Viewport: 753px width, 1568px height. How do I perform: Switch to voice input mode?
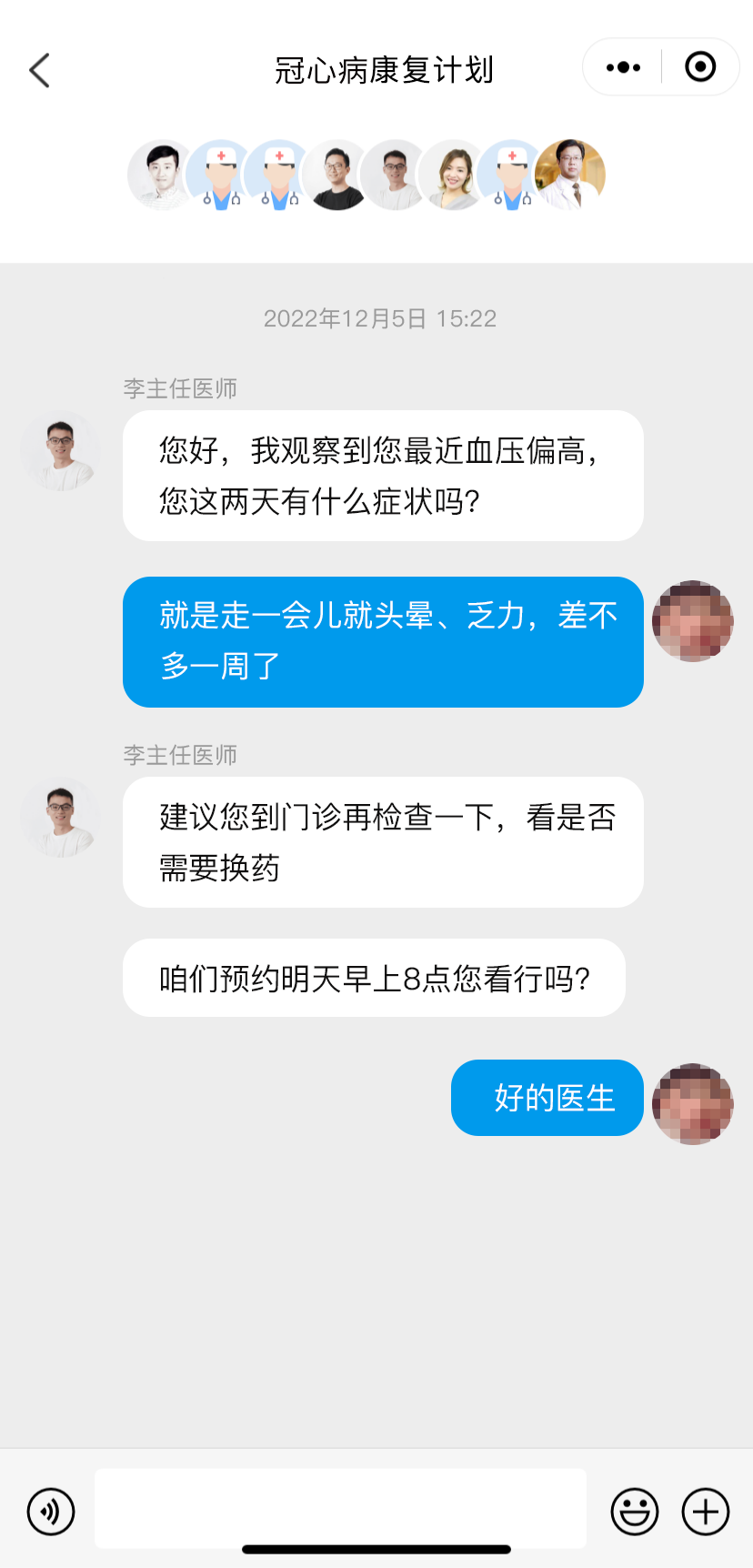pyautogui.click(x=51, y=1512)
